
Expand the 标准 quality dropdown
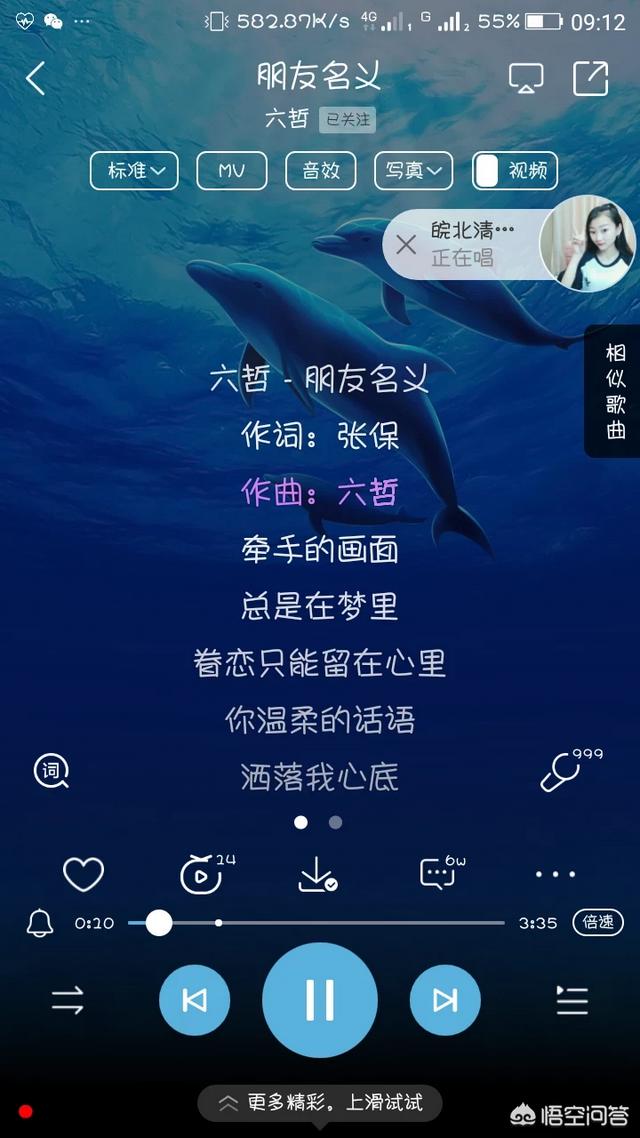click(x=134, y=171)
